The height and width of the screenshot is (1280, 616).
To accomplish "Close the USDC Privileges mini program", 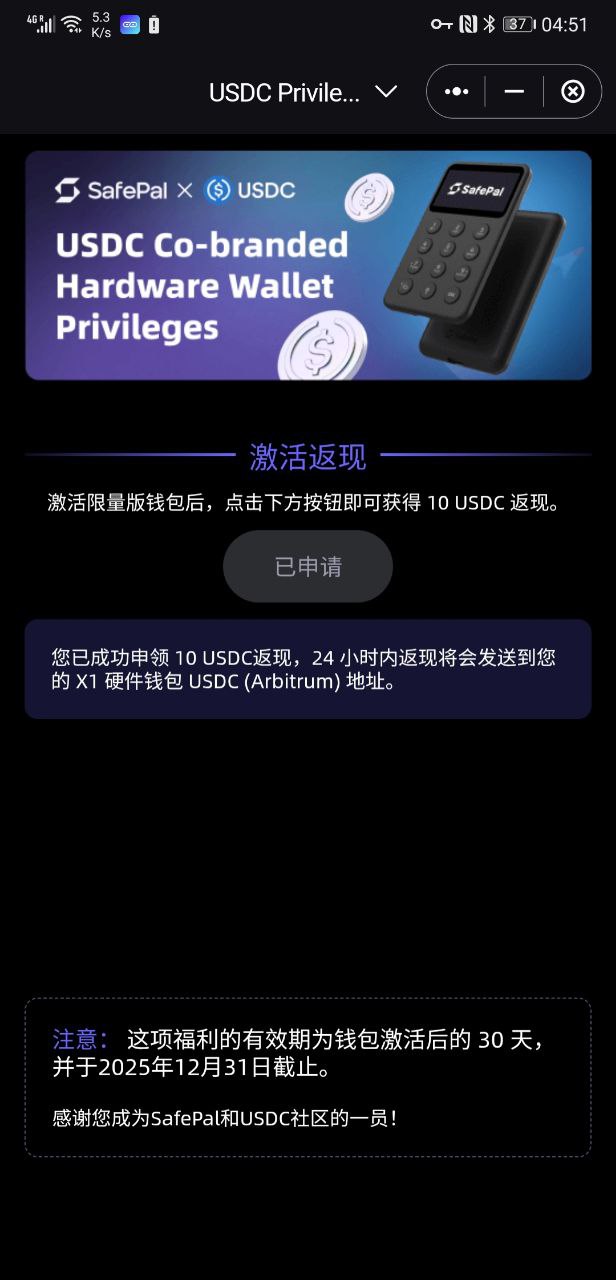I will [x=572, y=92].
